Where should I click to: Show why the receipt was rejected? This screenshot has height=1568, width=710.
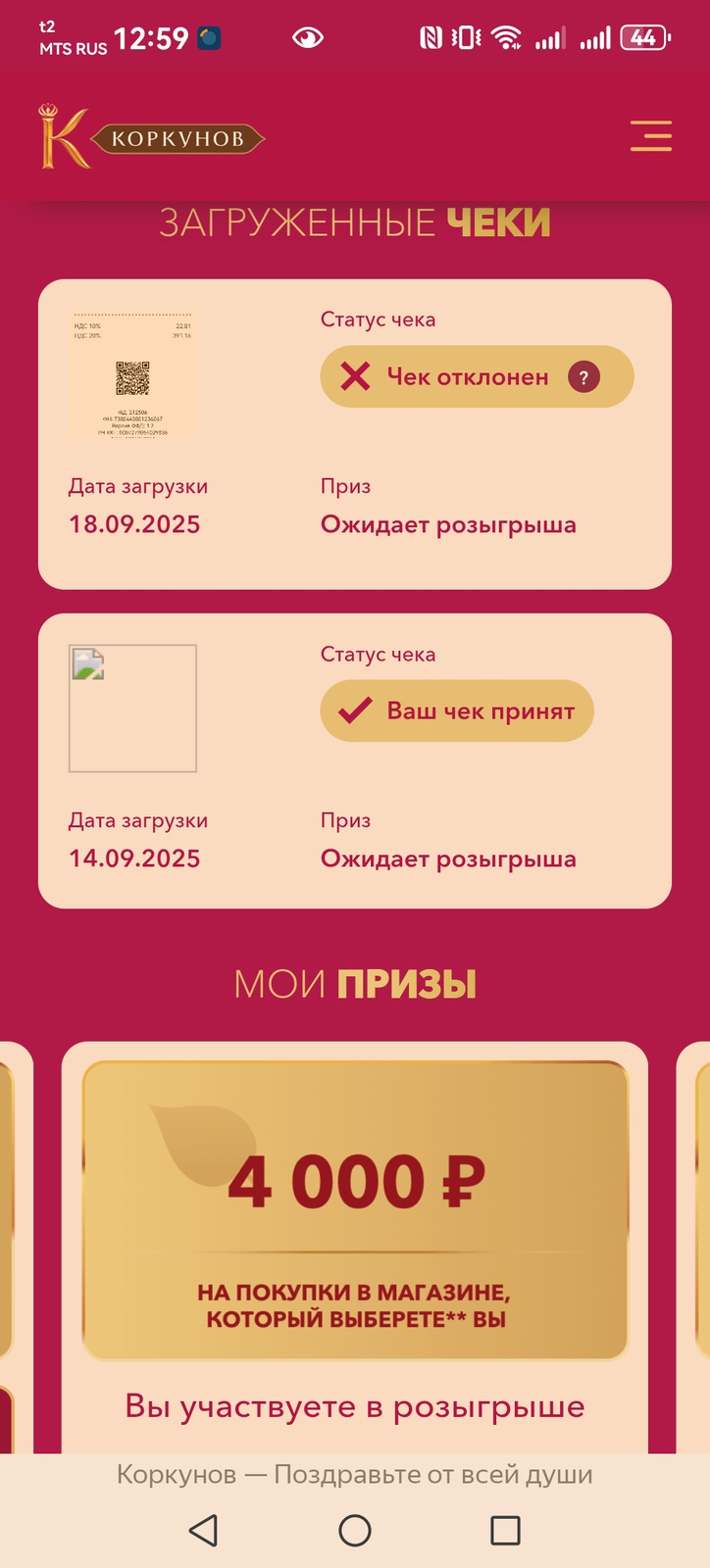pos(583,377)
